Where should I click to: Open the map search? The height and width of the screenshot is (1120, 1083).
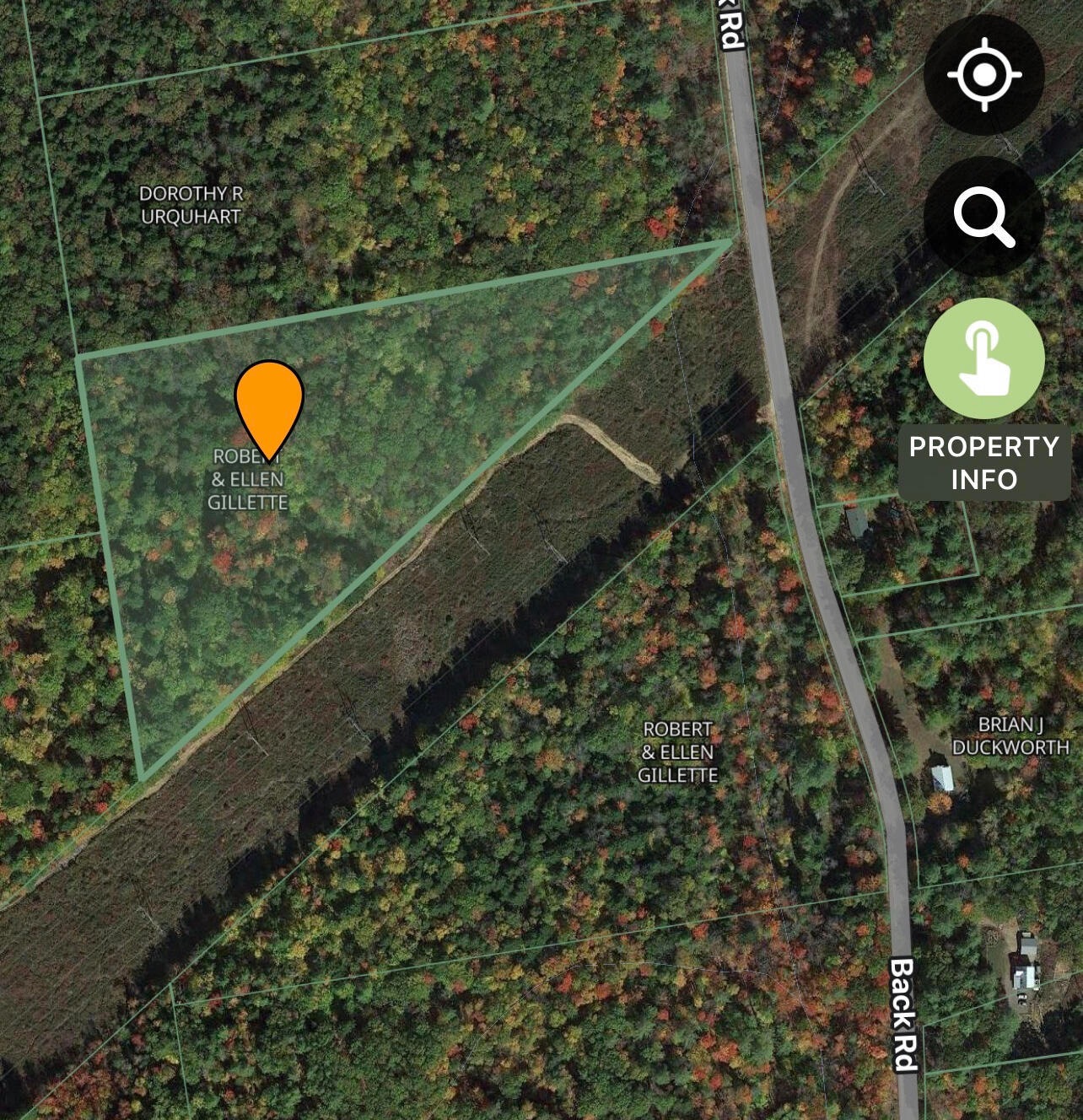[x=983, y=217]
